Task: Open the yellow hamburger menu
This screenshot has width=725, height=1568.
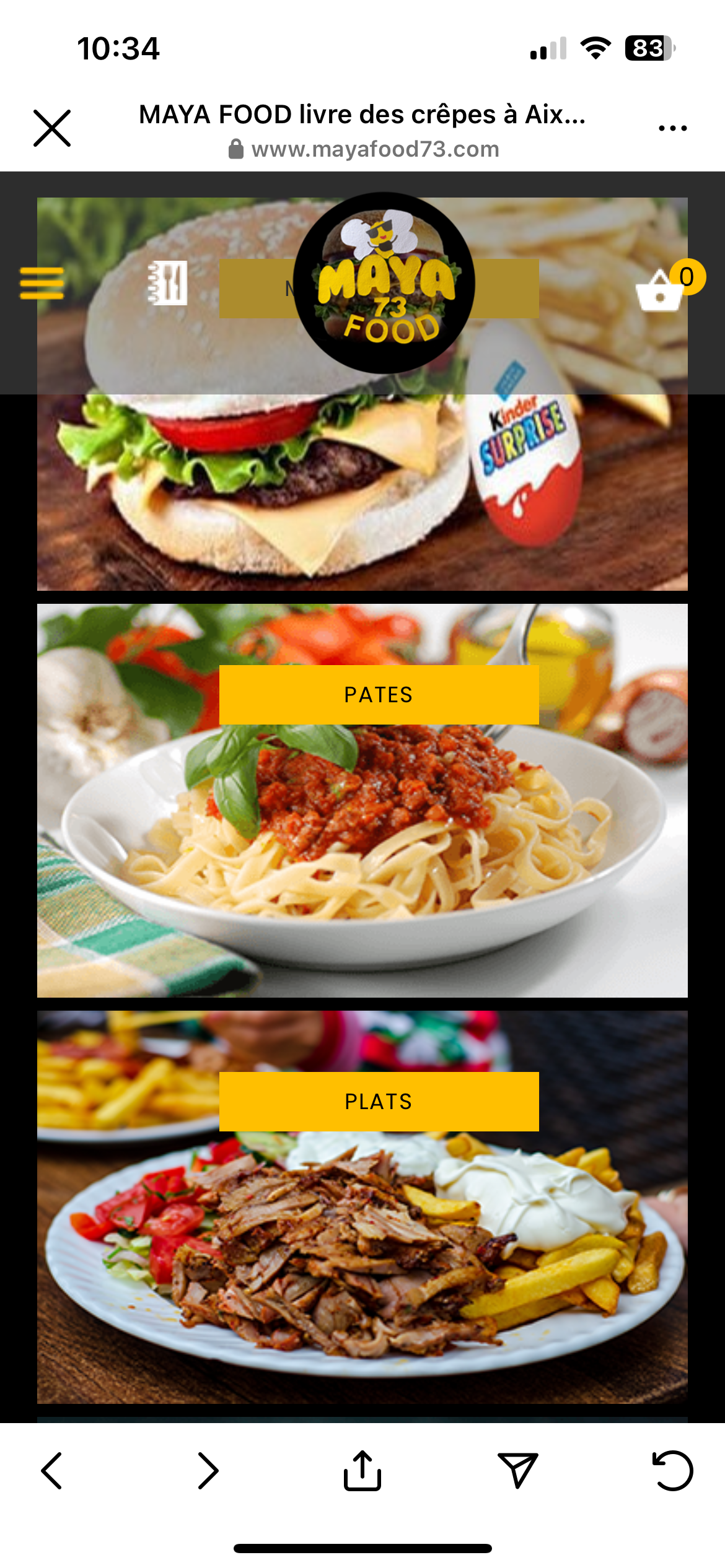Action: tap(42, 284)
